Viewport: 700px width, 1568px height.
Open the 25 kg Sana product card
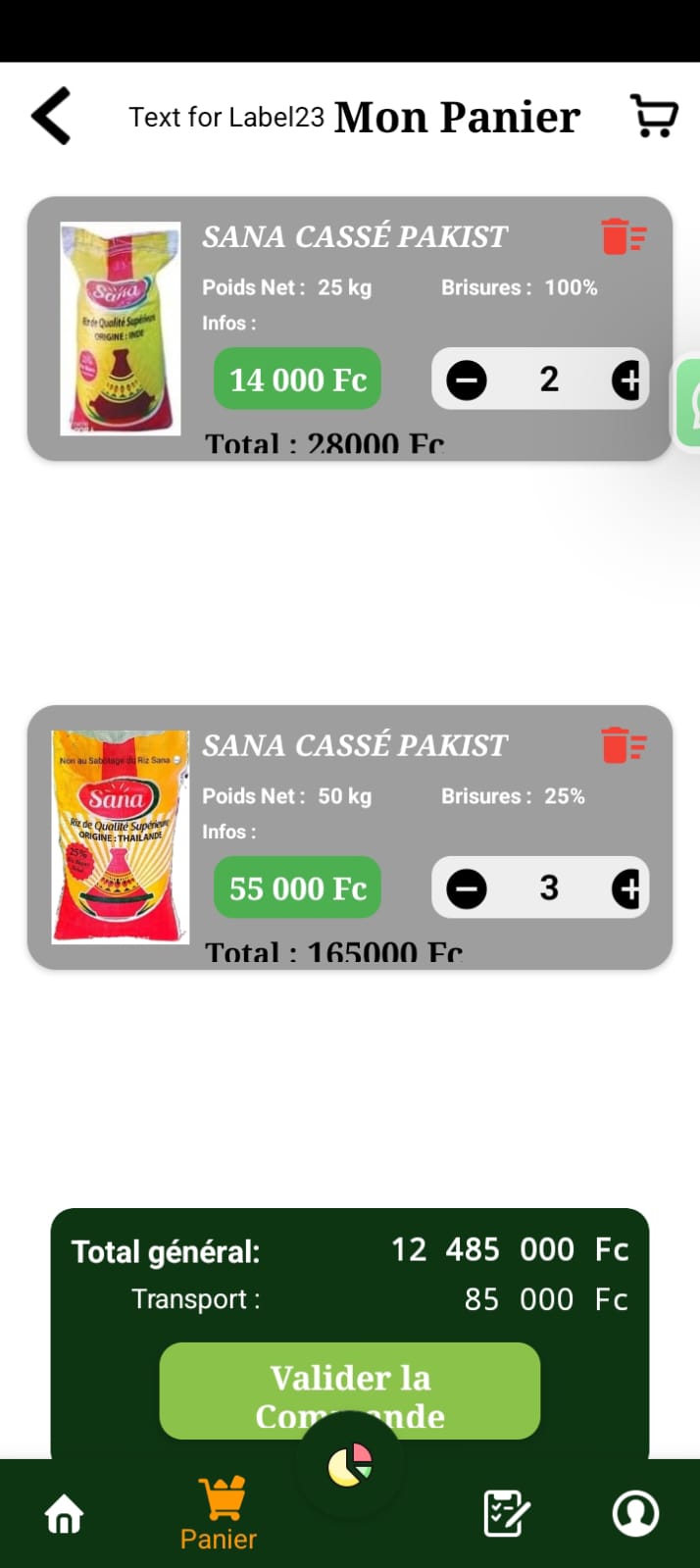click(x=122, y=329)
